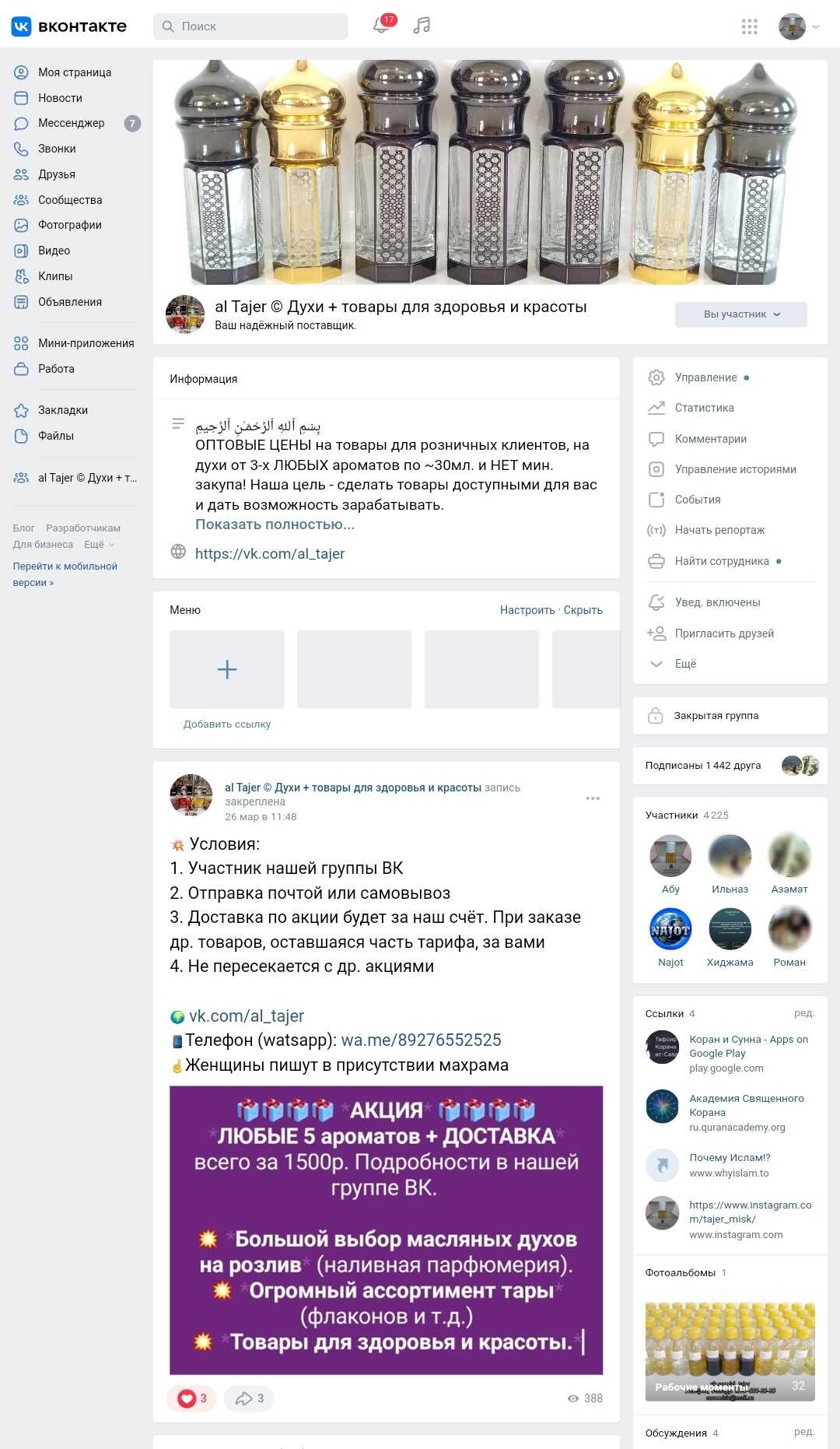The height and width of the screenshot is (1449, 840).
Task: Open community Управление settings
Action: 705,377
